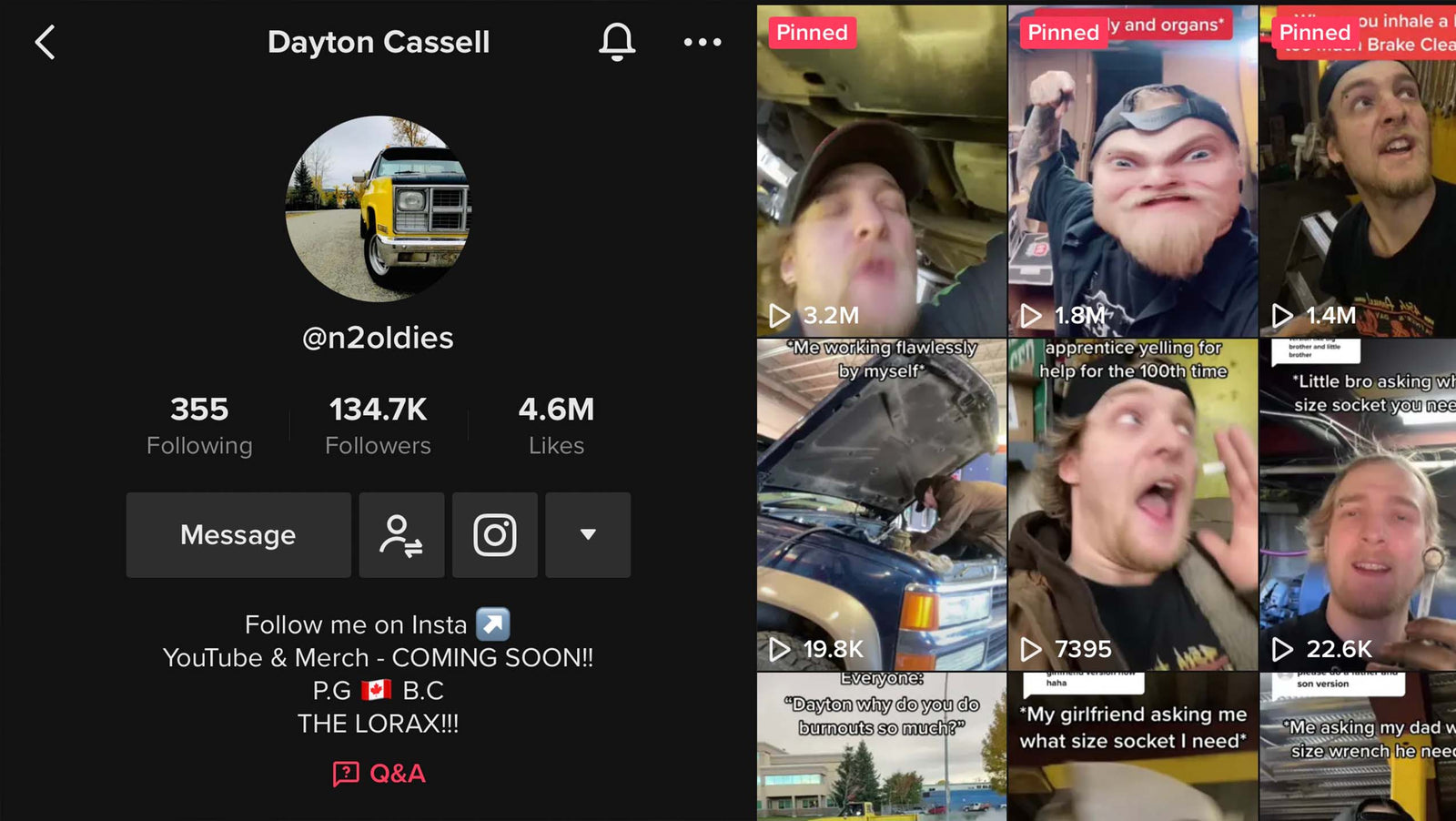Screen dimensions: 1456x821
Task: Open "Dayton why do you do burnouts" video
Action: (881, 748)
